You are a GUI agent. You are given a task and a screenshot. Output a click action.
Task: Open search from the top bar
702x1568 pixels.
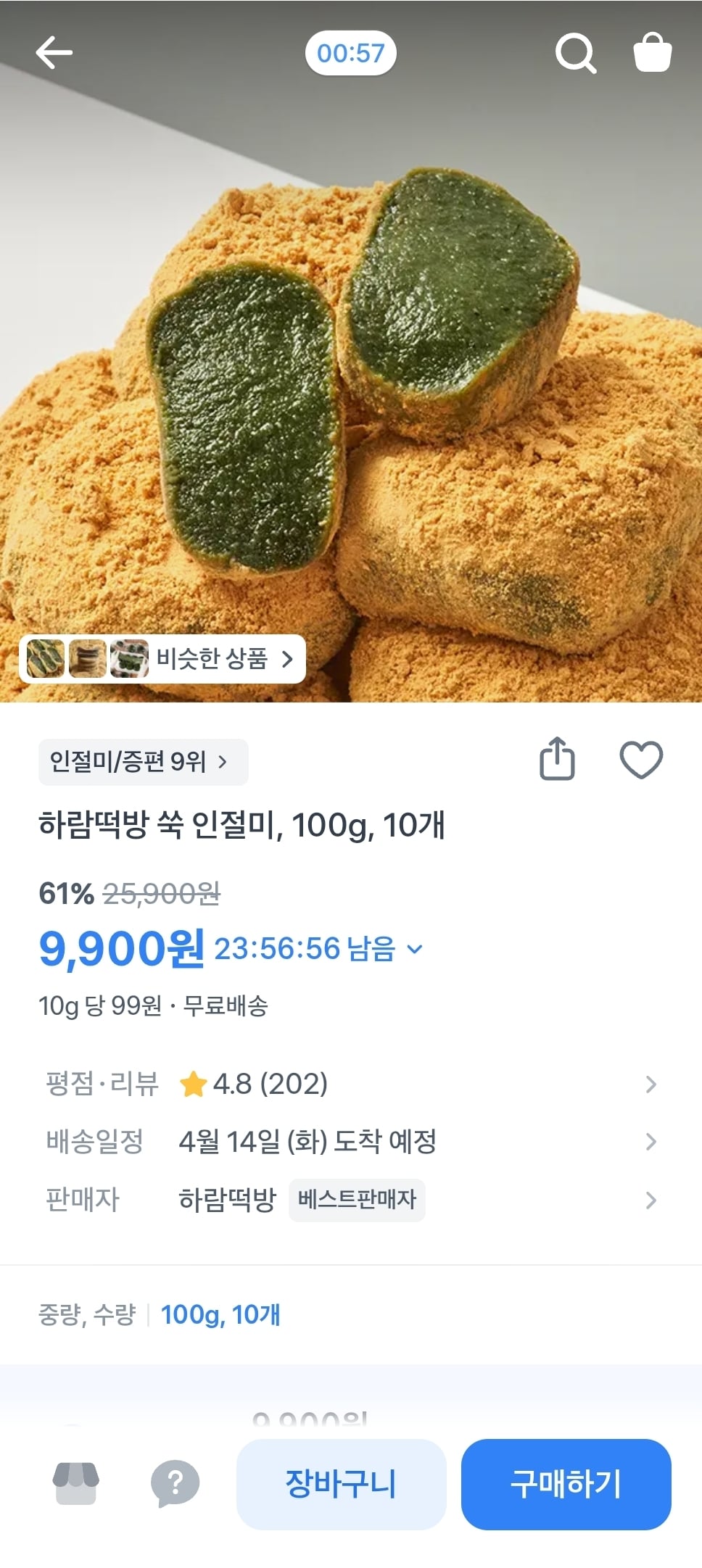575,52
